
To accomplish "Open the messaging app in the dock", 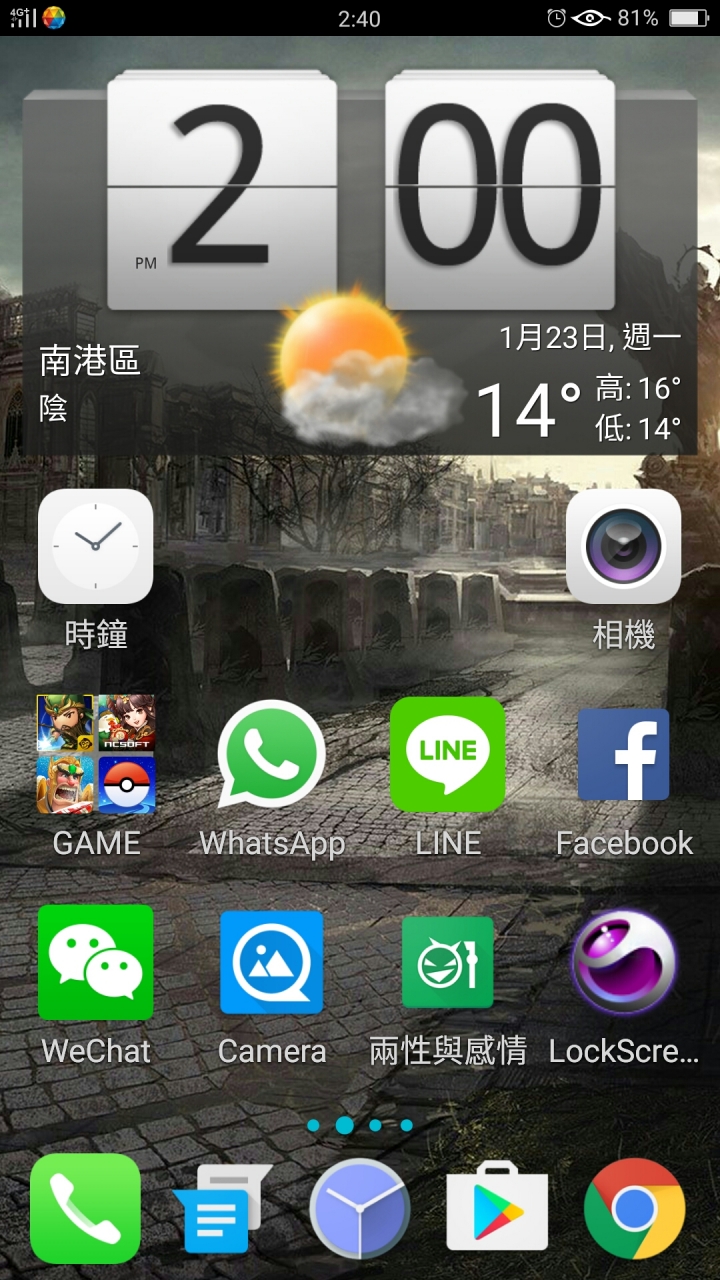I will coord(222,1209).
